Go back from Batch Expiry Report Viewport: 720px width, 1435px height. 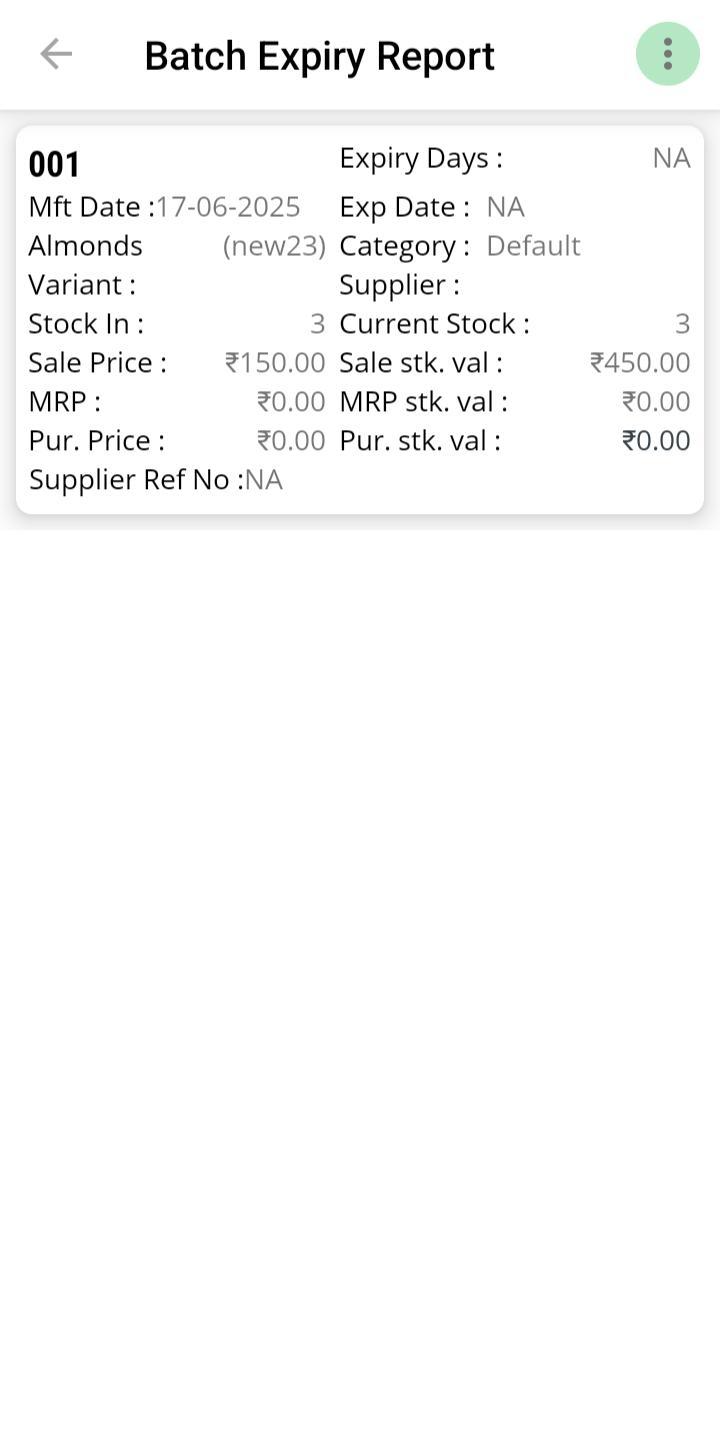click(56, 54)
